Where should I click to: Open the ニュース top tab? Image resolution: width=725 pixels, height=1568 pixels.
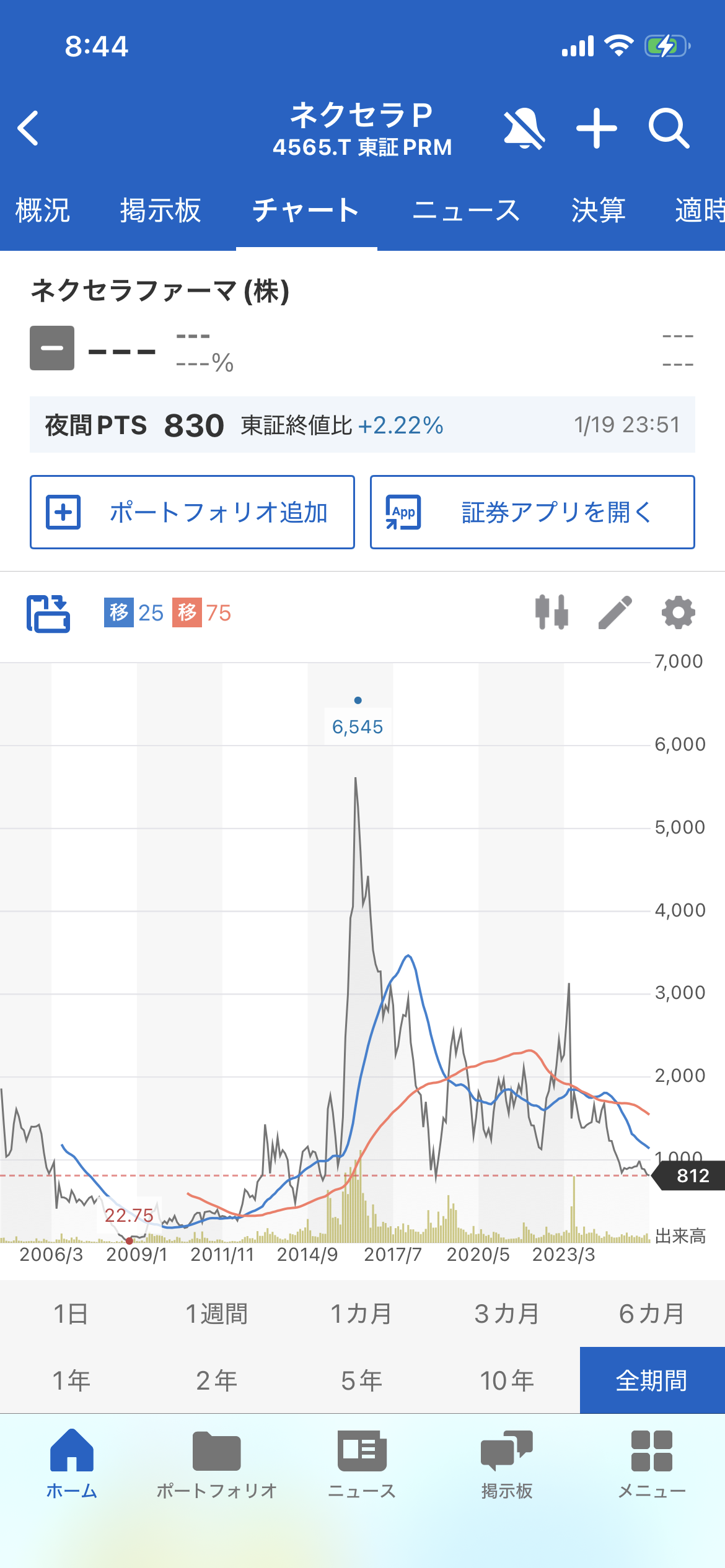466,211
